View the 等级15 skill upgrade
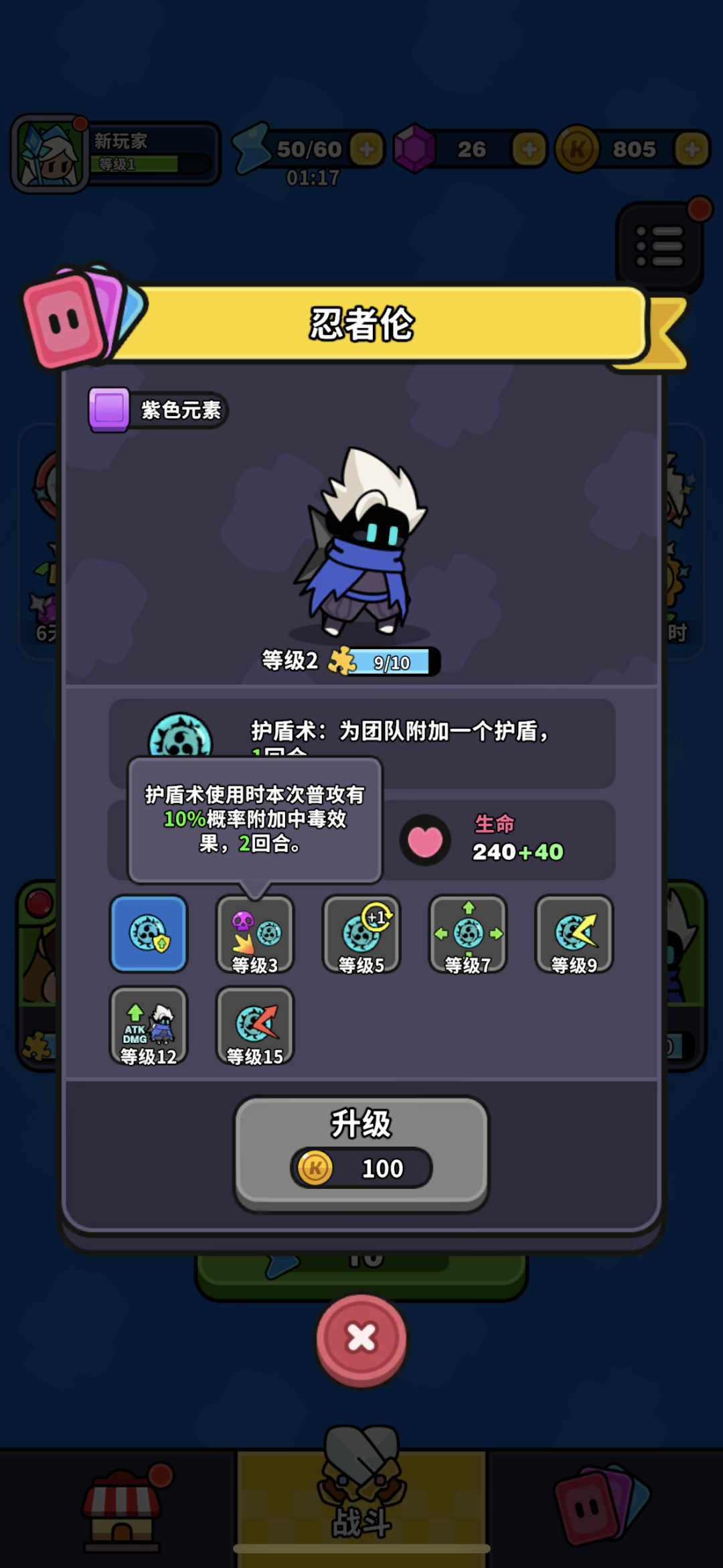The height and width of the screenshot is (1568, 723). tap(255, 1026)
